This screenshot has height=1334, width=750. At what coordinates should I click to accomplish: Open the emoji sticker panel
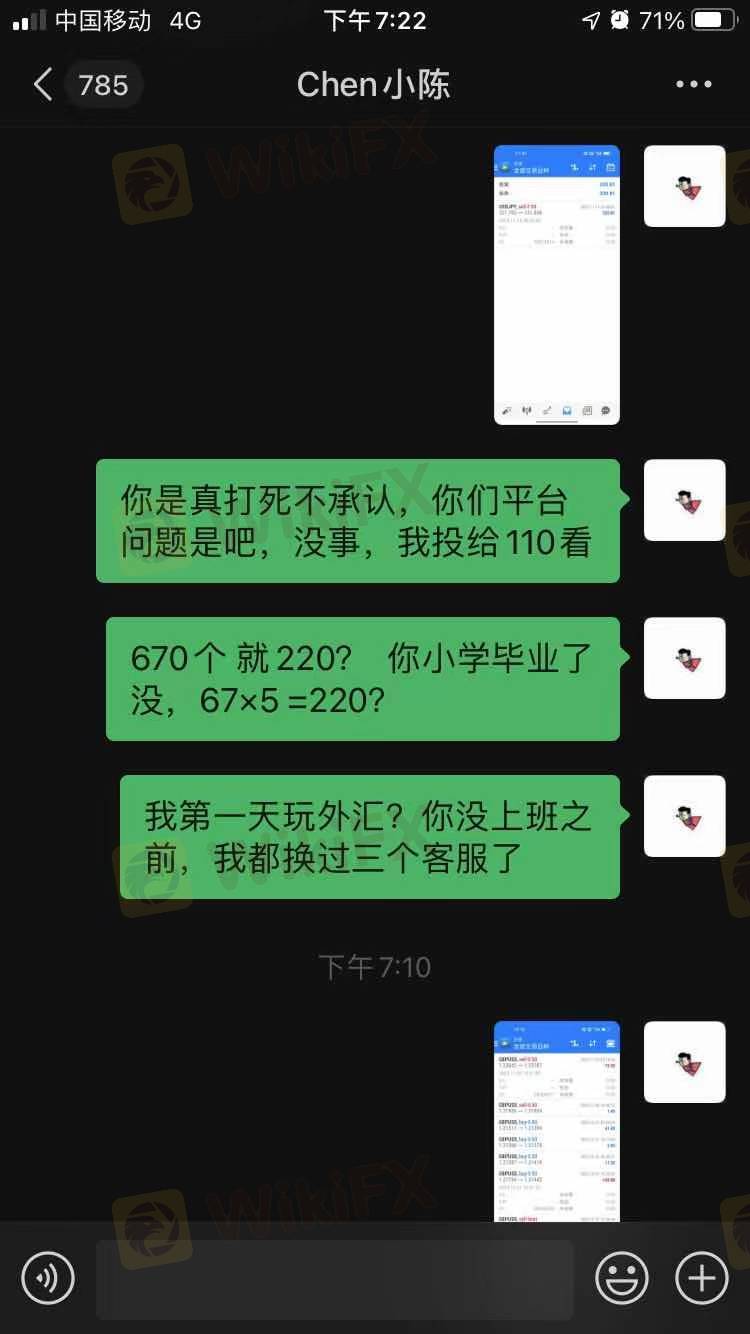click(x=621, y=1278)
